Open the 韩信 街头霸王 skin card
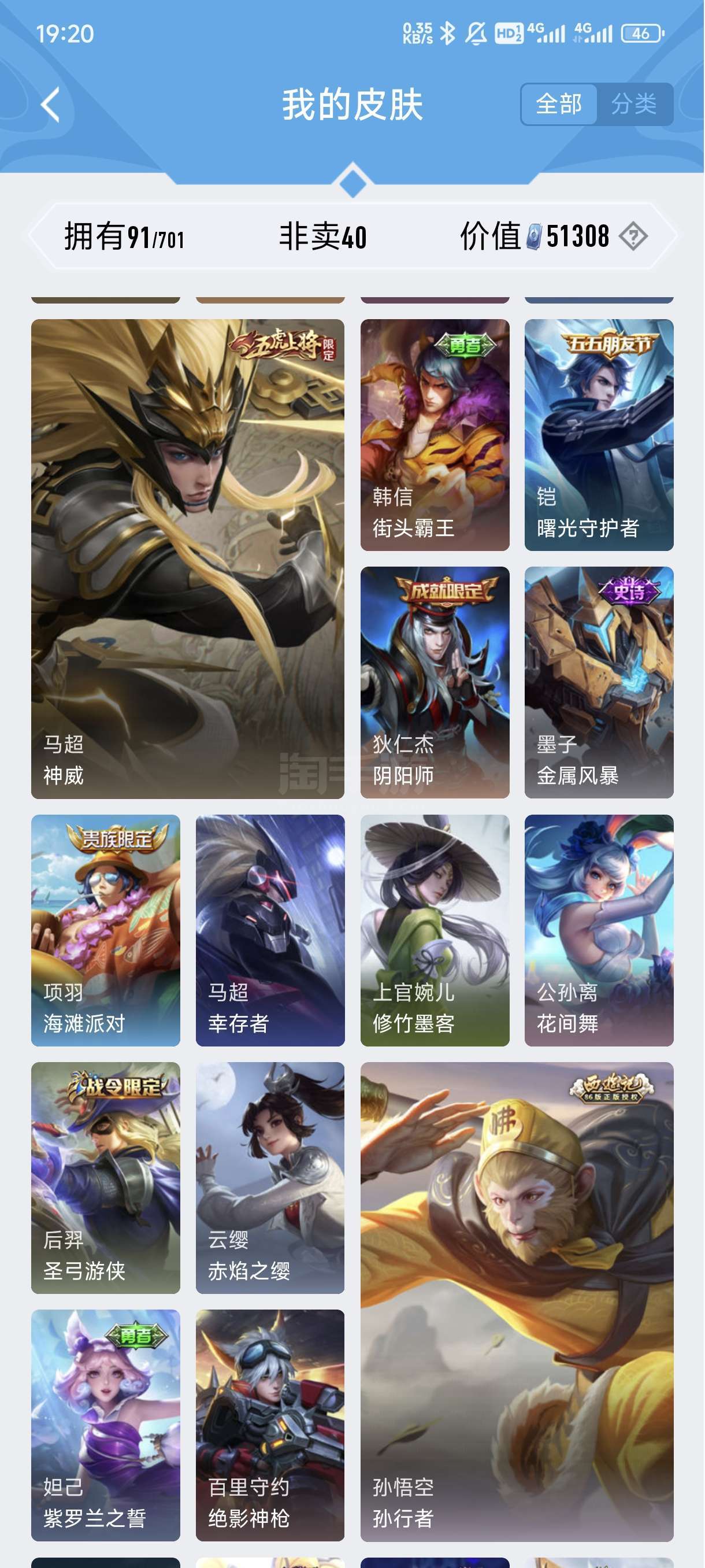 point(435,435)
